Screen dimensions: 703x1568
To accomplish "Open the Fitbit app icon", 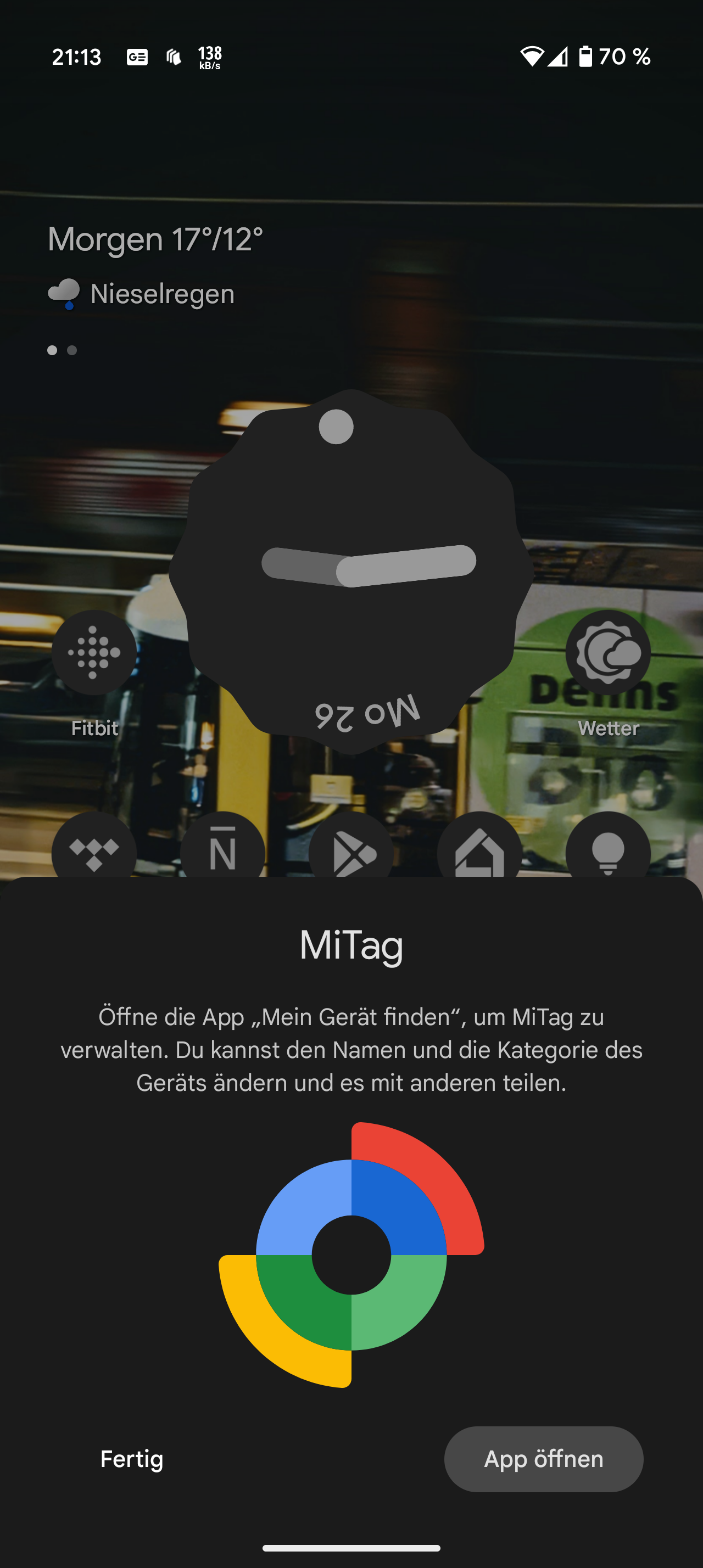I will tap(94, 653).
